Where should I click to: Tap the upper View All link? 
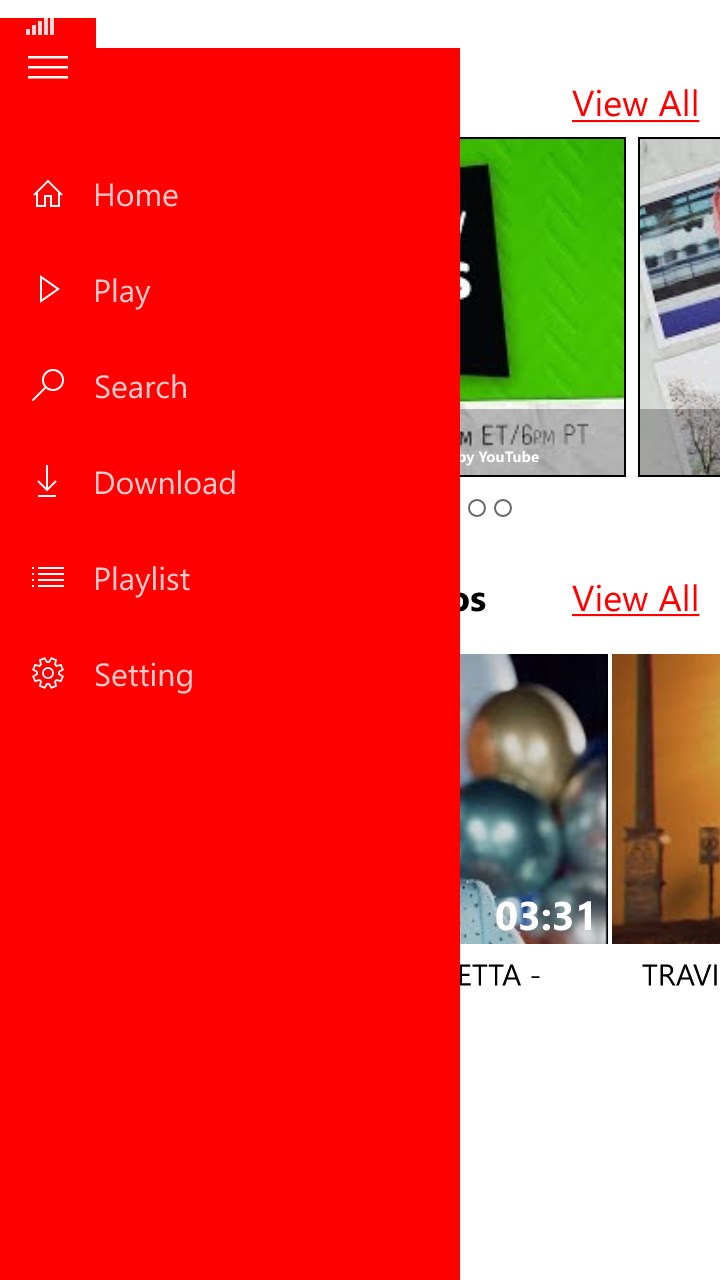point(635,104)
